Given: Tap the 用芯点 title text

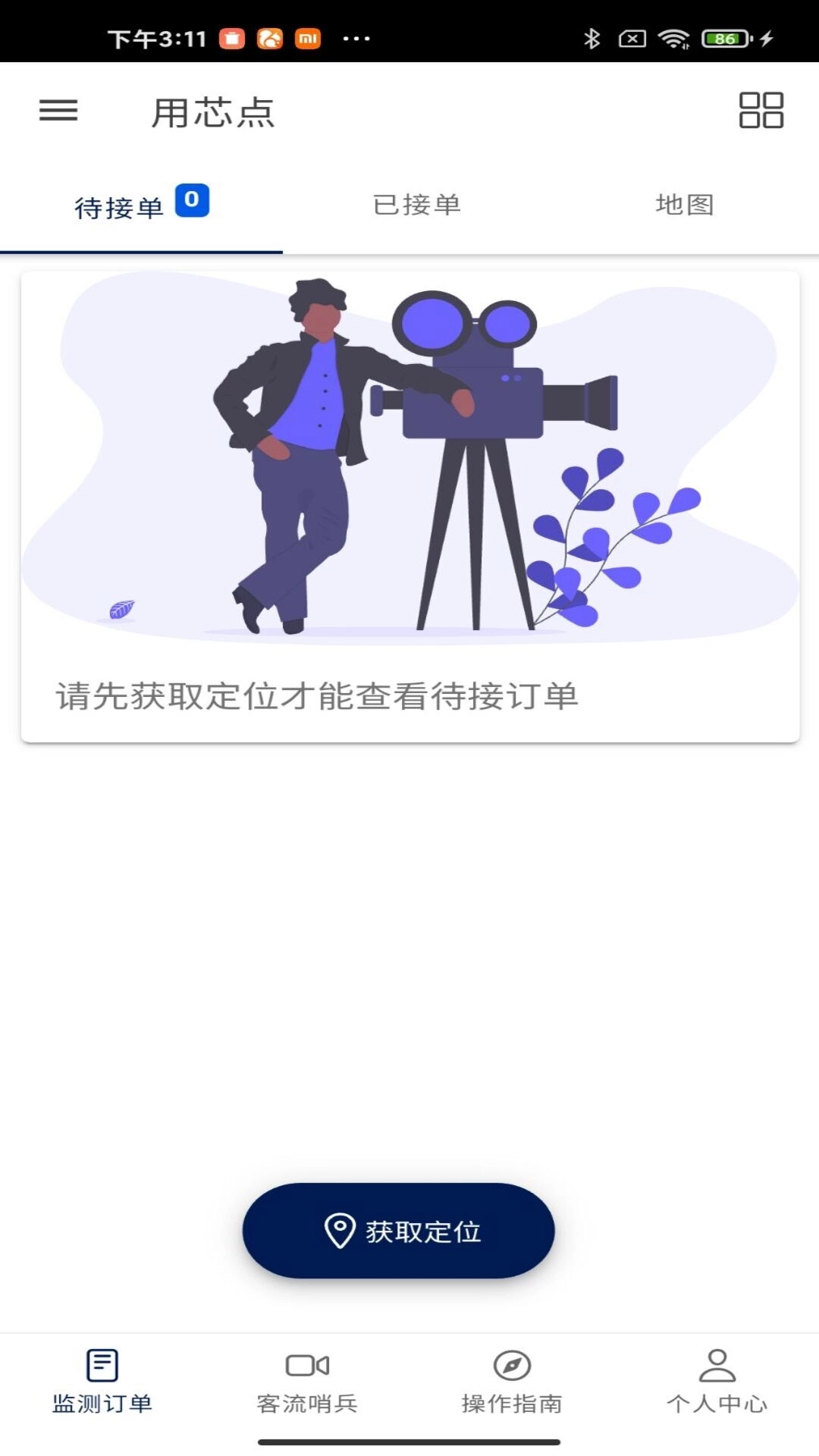Looking at the screenshot, I should coord(212,112).
